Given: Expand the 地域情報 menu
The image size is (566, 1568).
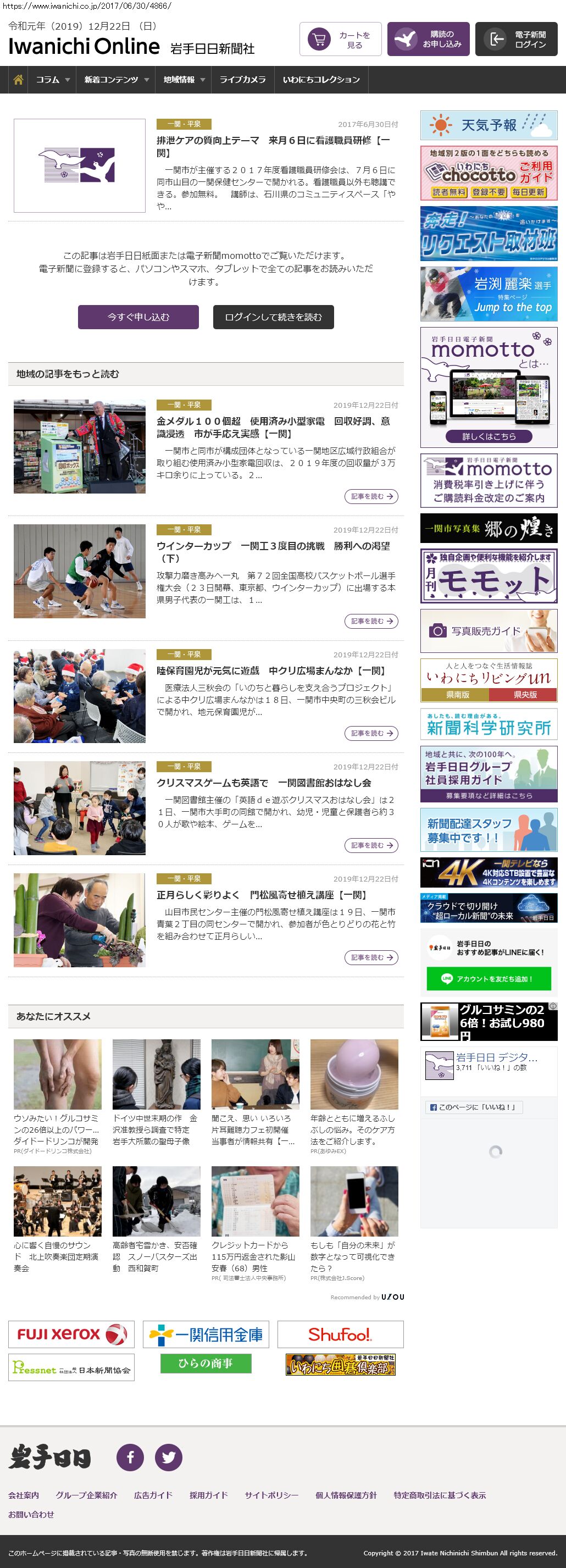Looking at the screenshot, I should (184, 80).
